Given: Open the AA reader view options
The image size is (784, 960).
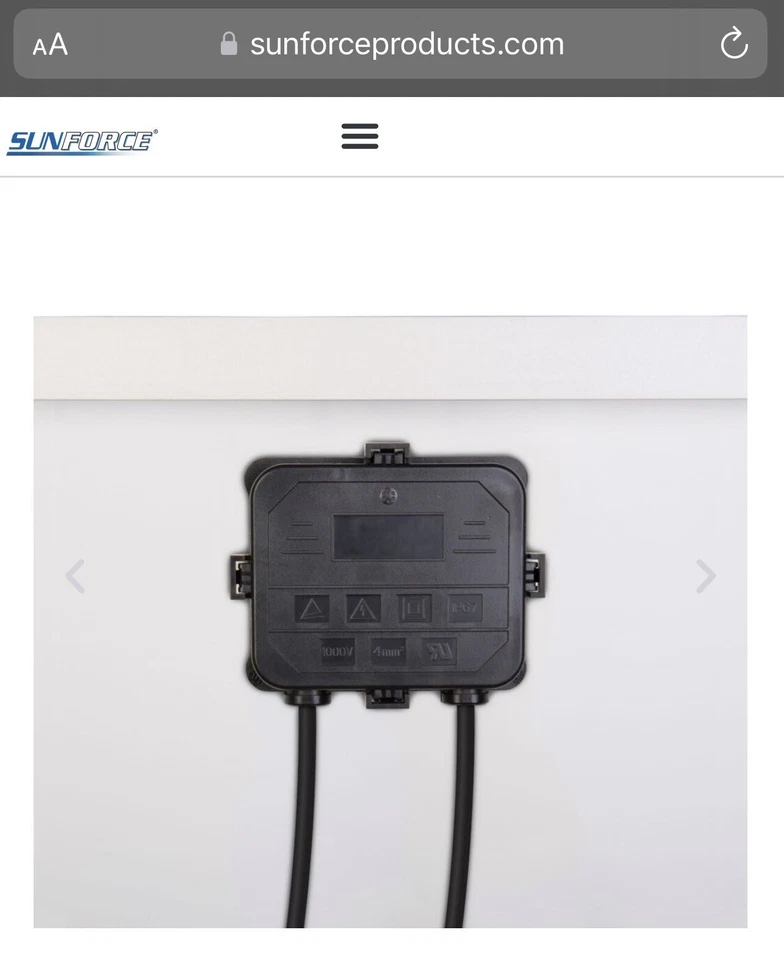Looking at the screenshot, I should pyautogui.click(x=50, y=45).
